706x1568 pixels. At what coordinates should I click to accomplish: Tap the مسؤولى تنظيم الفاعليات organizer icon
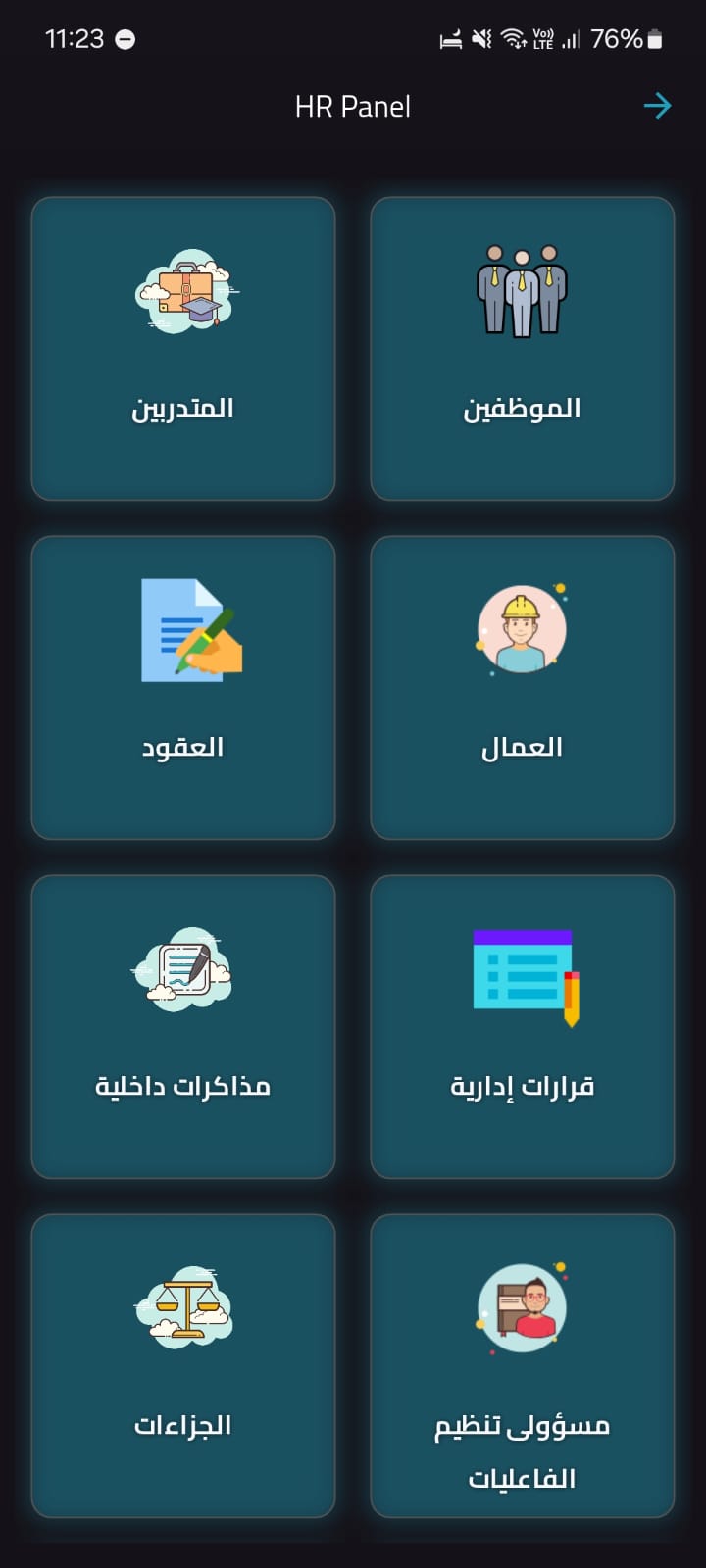522,1308
